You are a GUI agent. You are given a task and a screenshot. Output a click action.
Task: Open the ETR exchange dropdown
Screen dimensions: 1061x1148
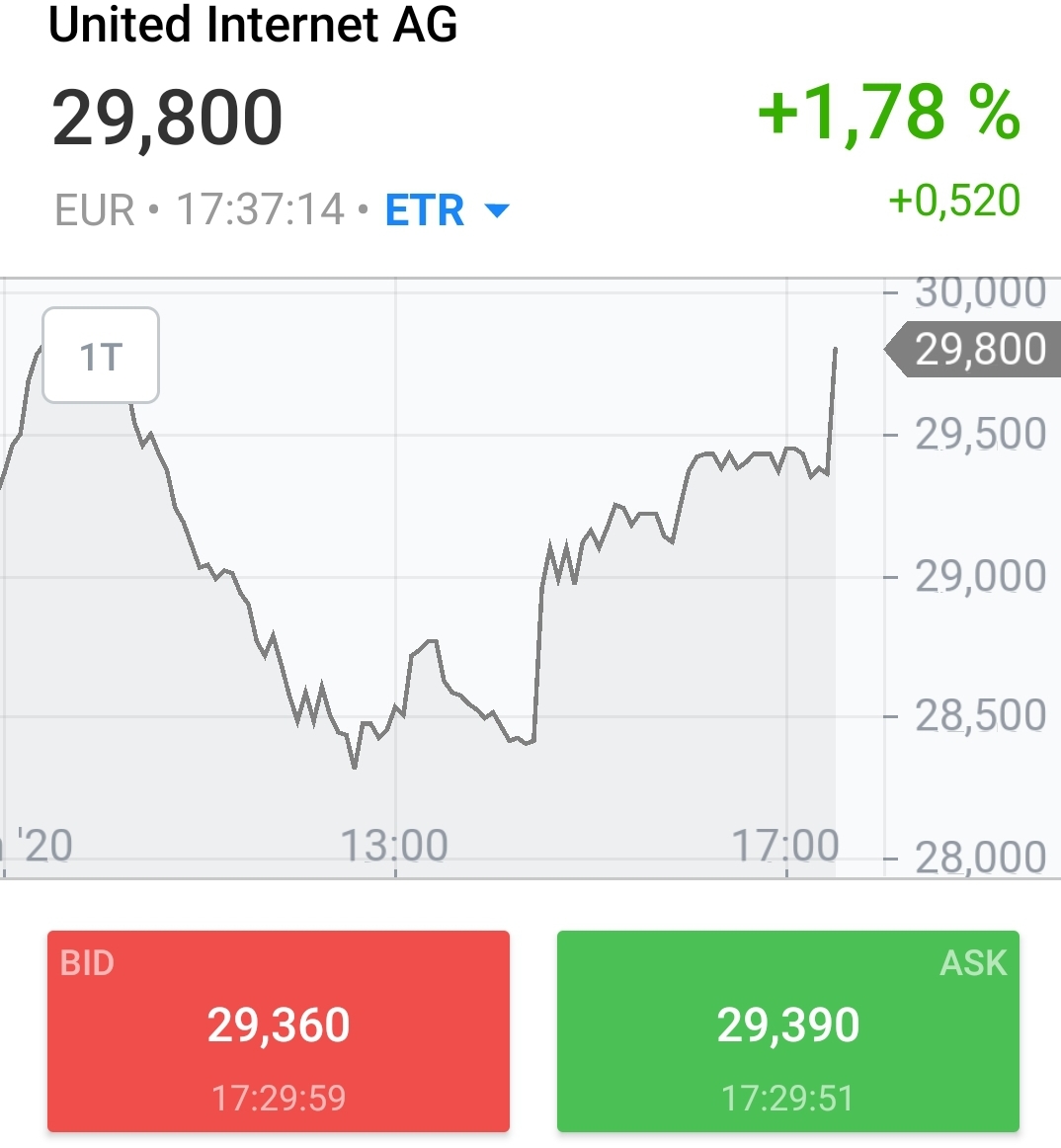tap(447, 210)
